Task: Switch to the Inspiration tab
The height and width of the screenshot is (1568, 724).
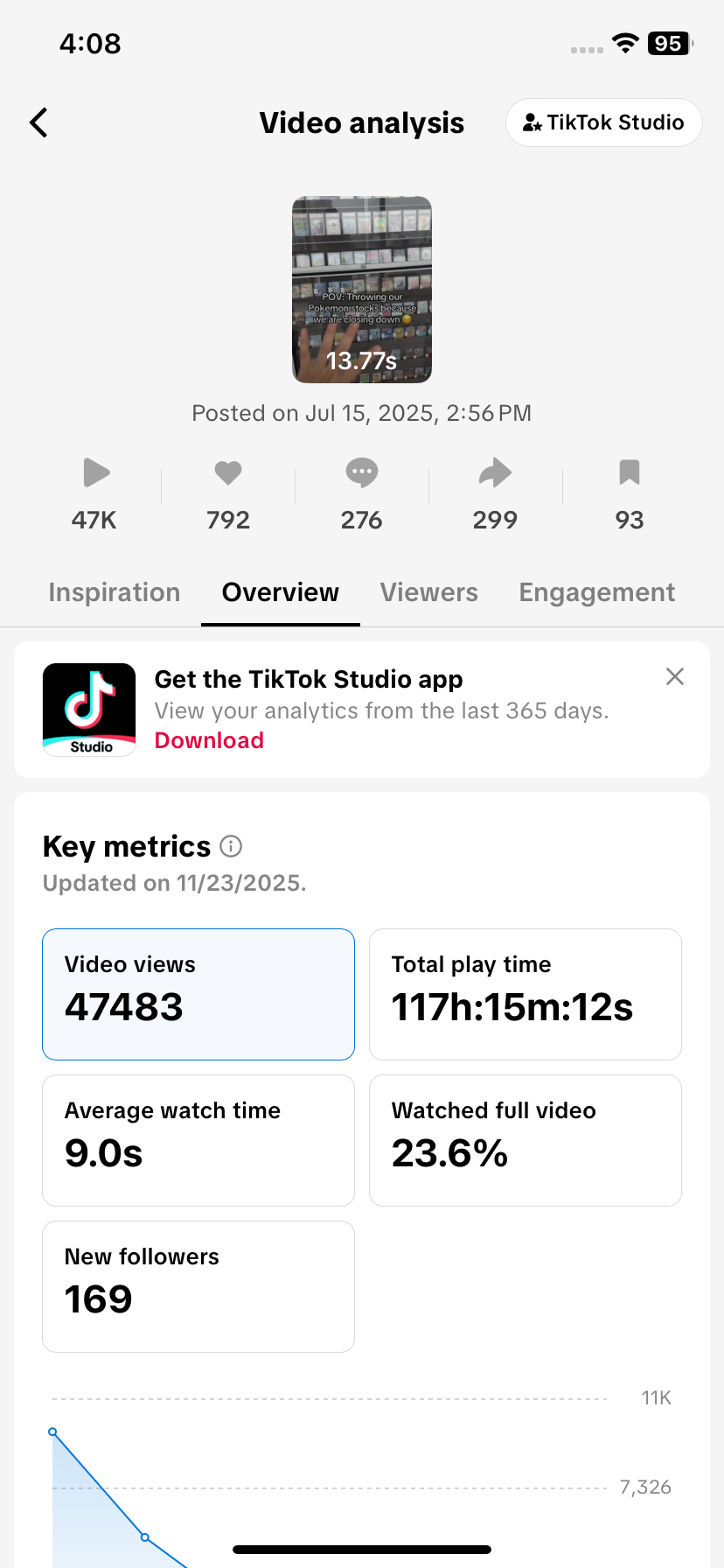Action: point(115,592)
